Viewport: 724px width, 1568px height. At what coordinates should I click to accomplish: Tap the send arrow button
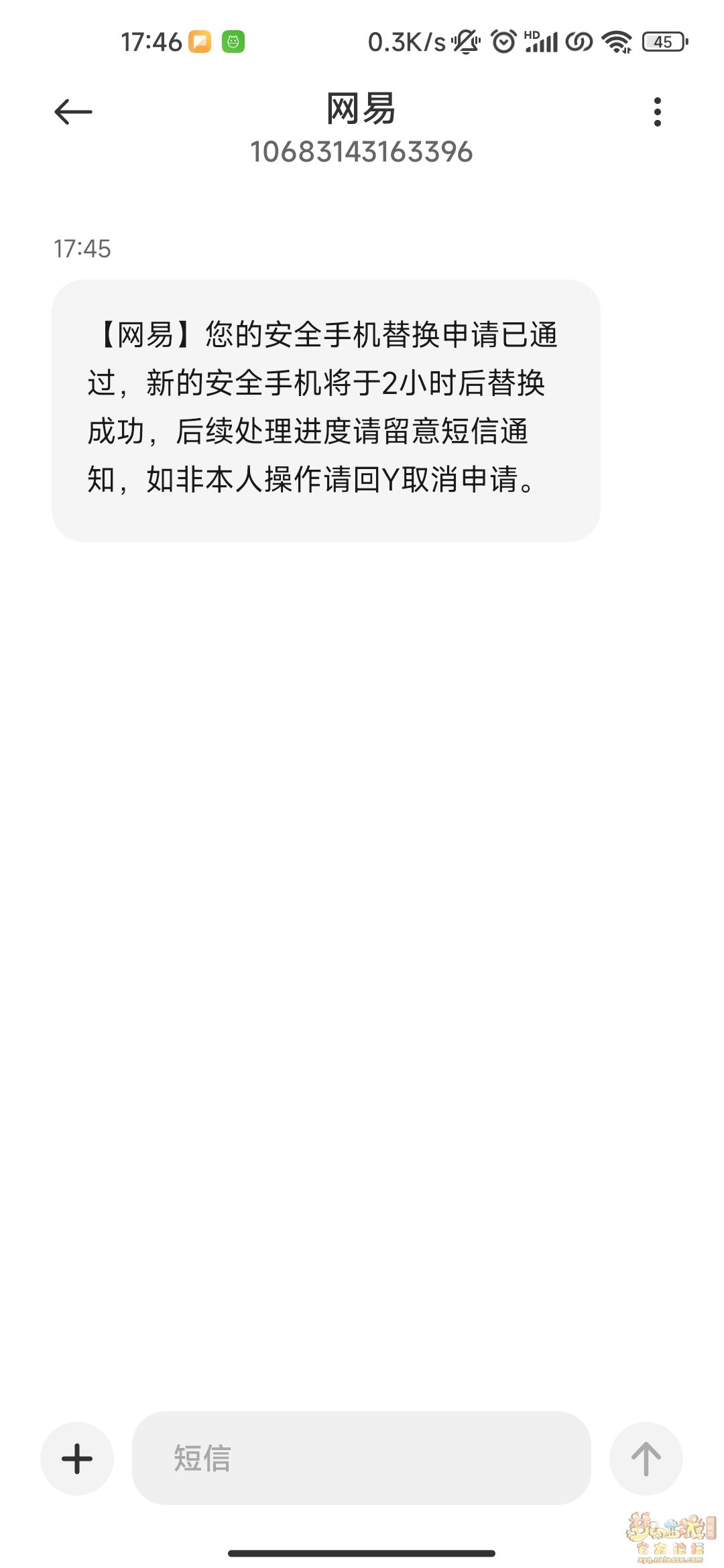(646, 1458)
